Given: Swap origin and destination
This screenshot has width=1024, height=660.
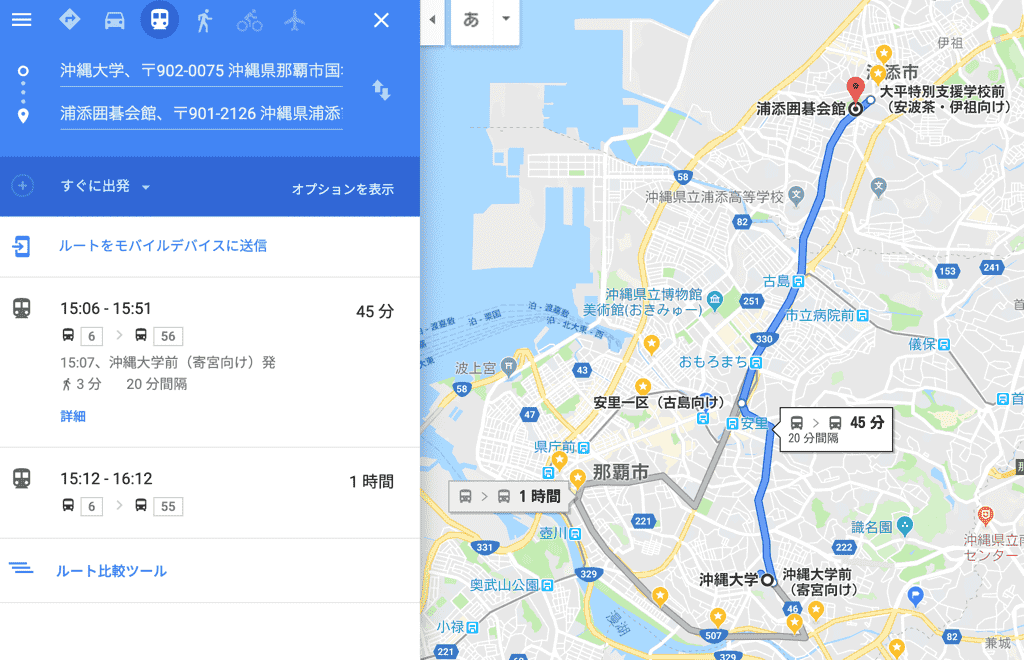Looking at the screenshot, I should 381,91.
